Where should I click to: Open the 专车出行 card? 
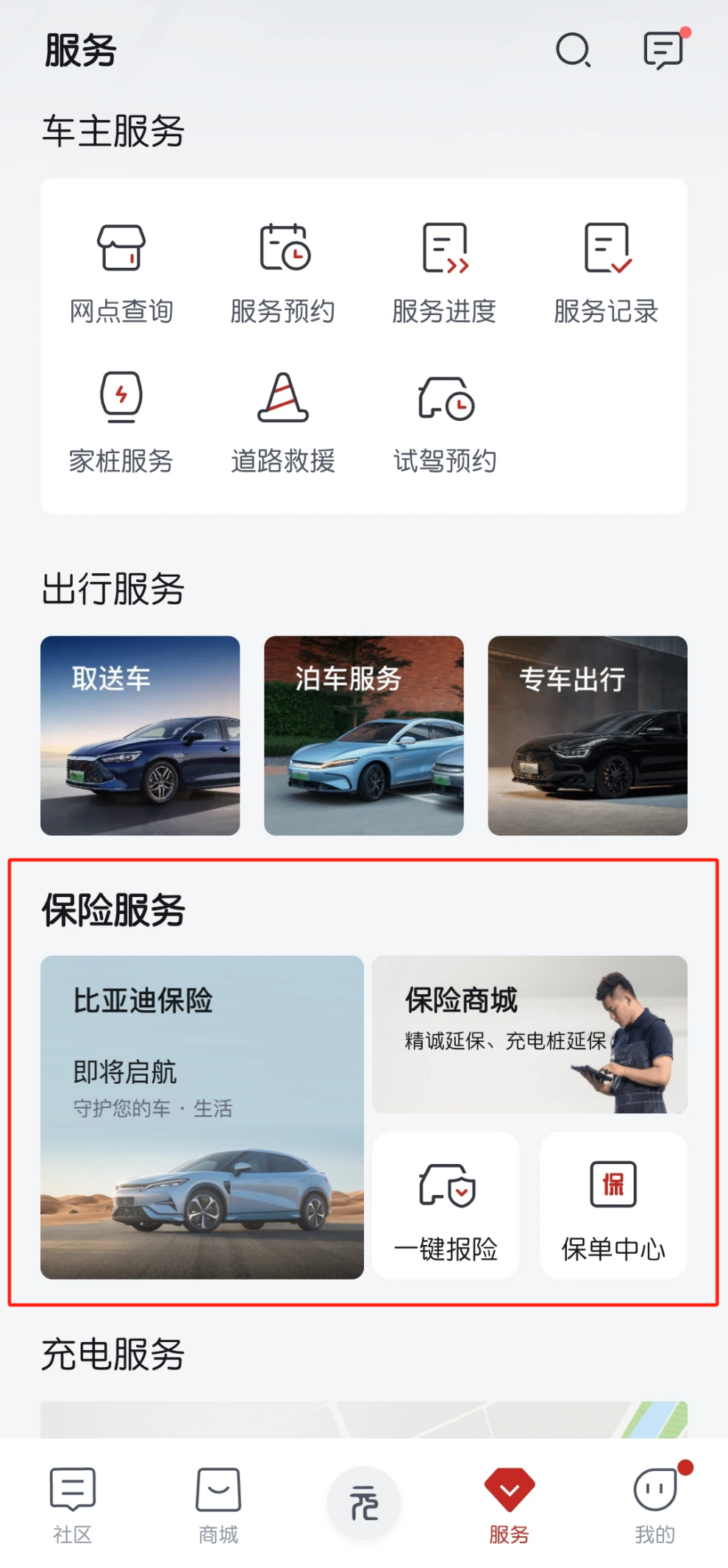click(x=587, y=735)
